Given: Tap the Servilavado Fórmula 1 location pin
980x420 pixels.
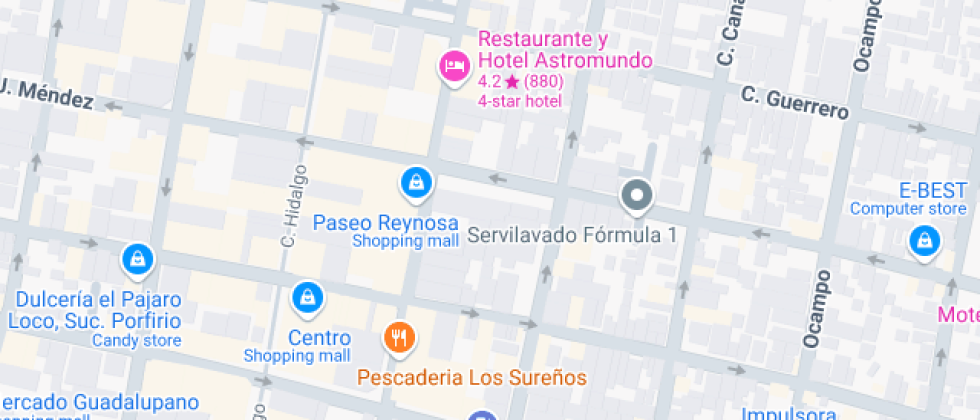Looking at the screenshot, I should pyautogui.click(x=636, y=196).
